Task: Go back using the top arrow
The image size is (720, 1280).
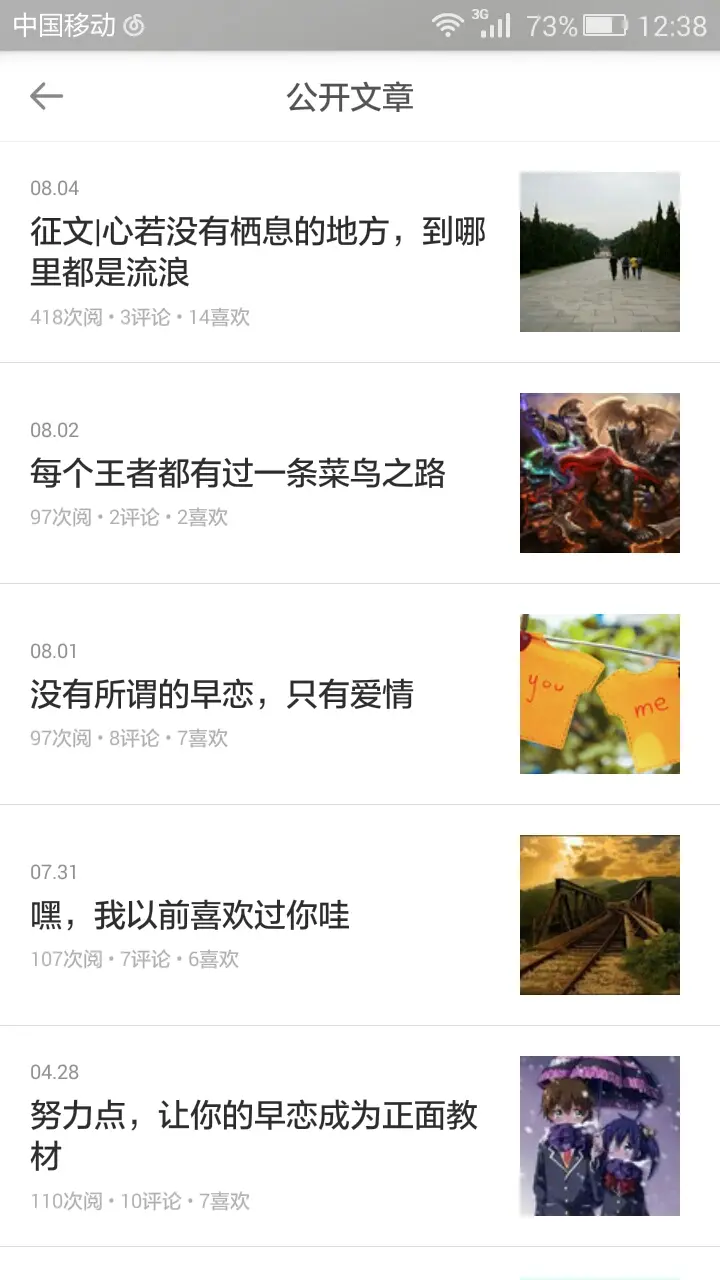Action: [x=46, y=96]
